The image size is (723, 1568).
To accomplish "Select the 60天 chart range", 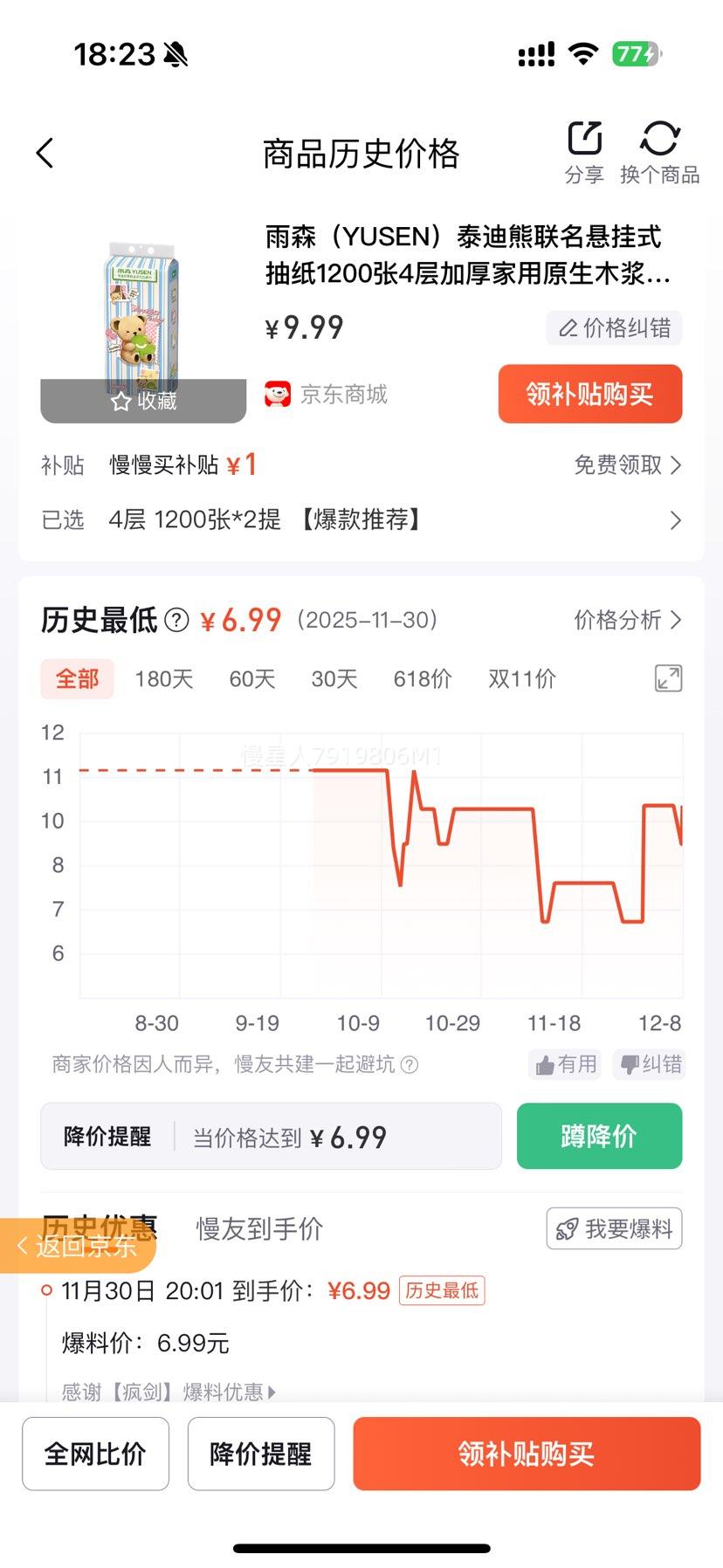I will tap(251, 679).
